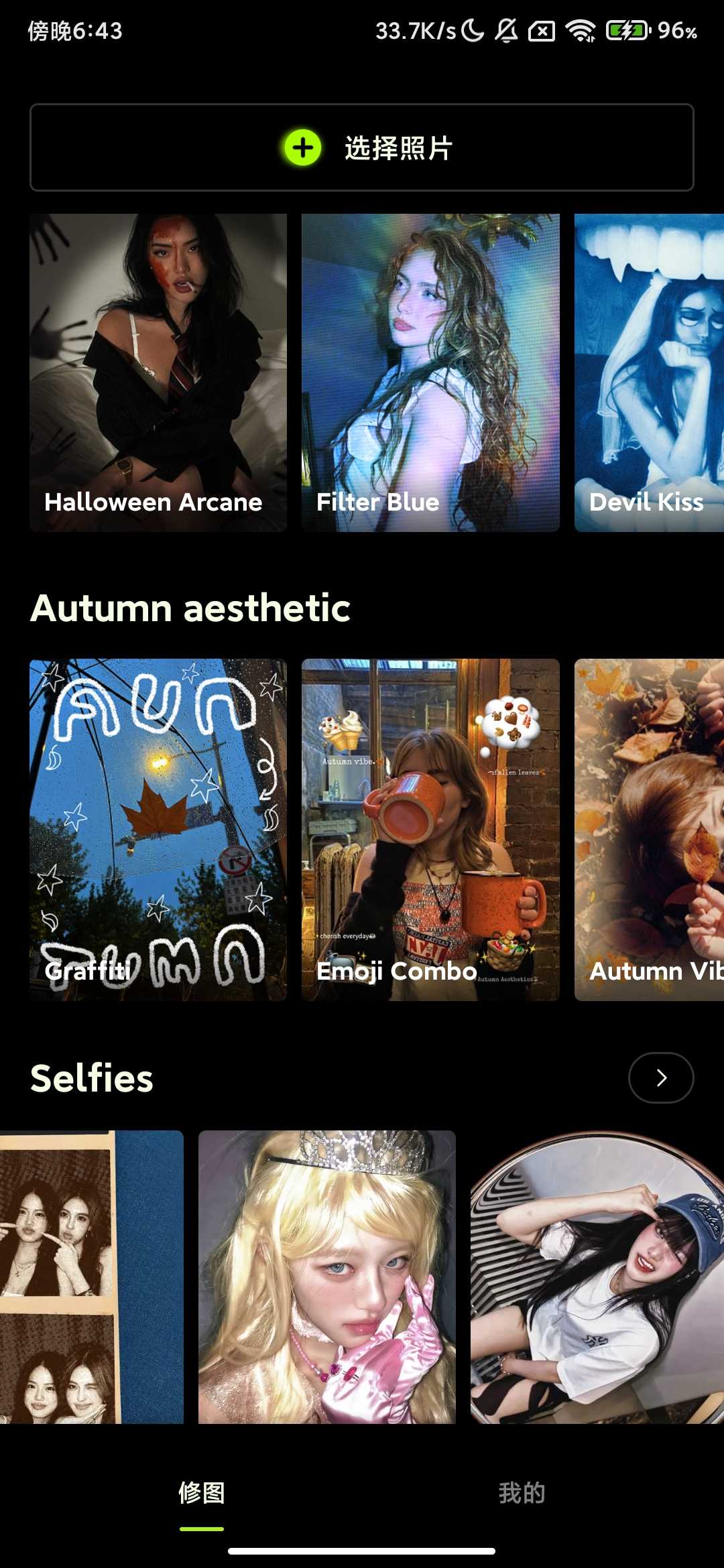
Task: Expand the Selfies section with the arrow
Action: (661, 1077)
